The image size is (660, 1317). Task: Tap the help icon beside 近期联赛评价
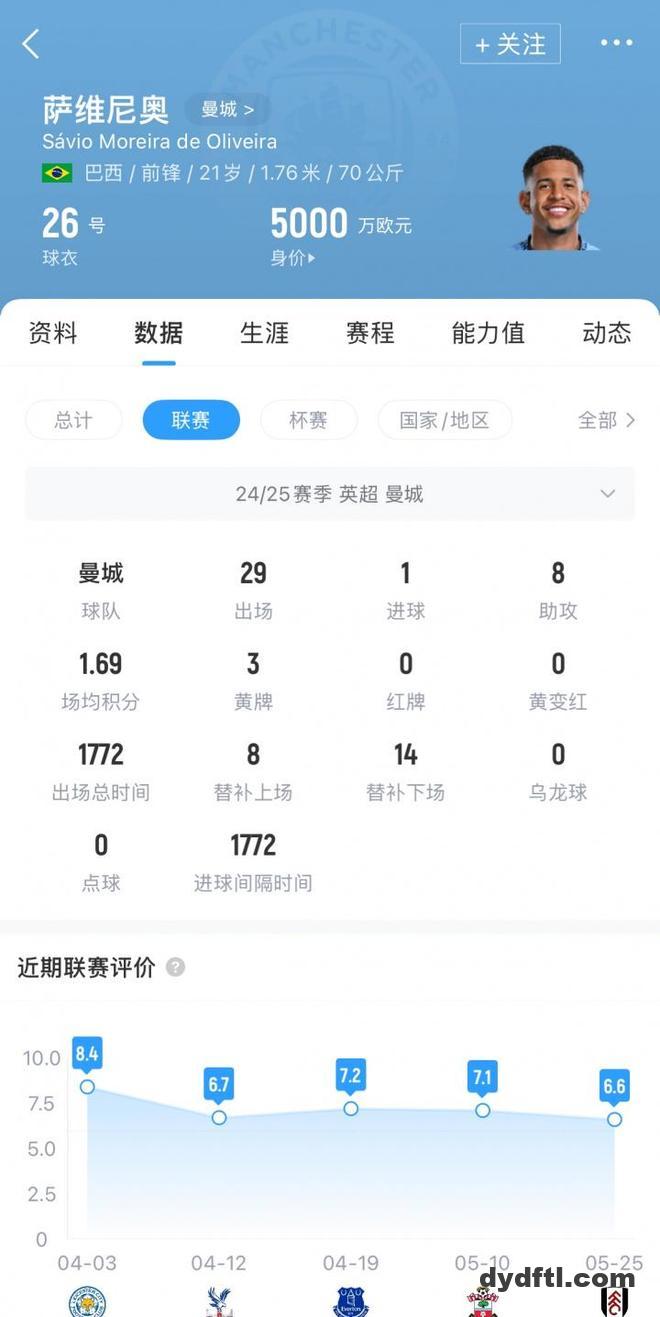[176, 967]
